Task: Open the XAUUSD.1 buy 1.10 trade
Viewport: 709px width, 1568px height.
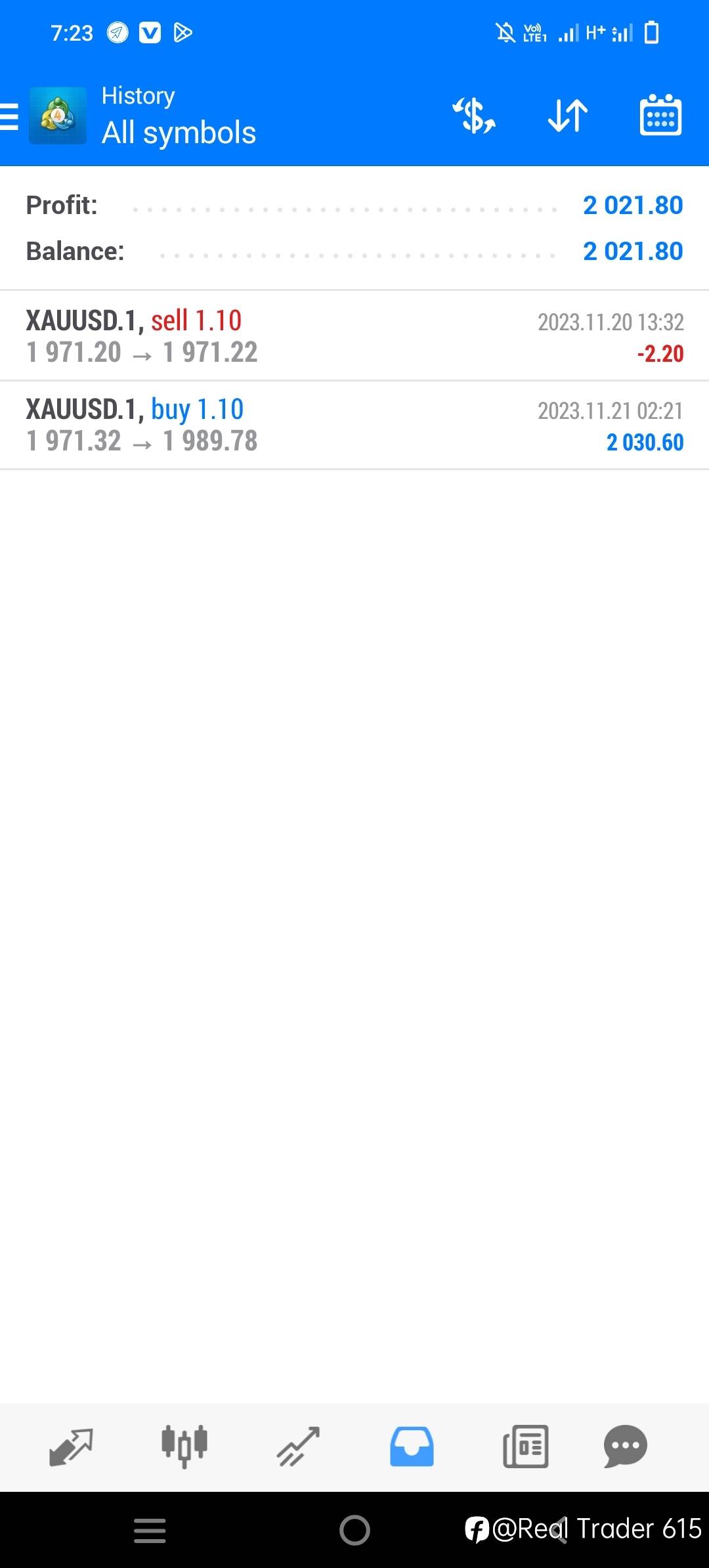Action: (x=354, y=425)
